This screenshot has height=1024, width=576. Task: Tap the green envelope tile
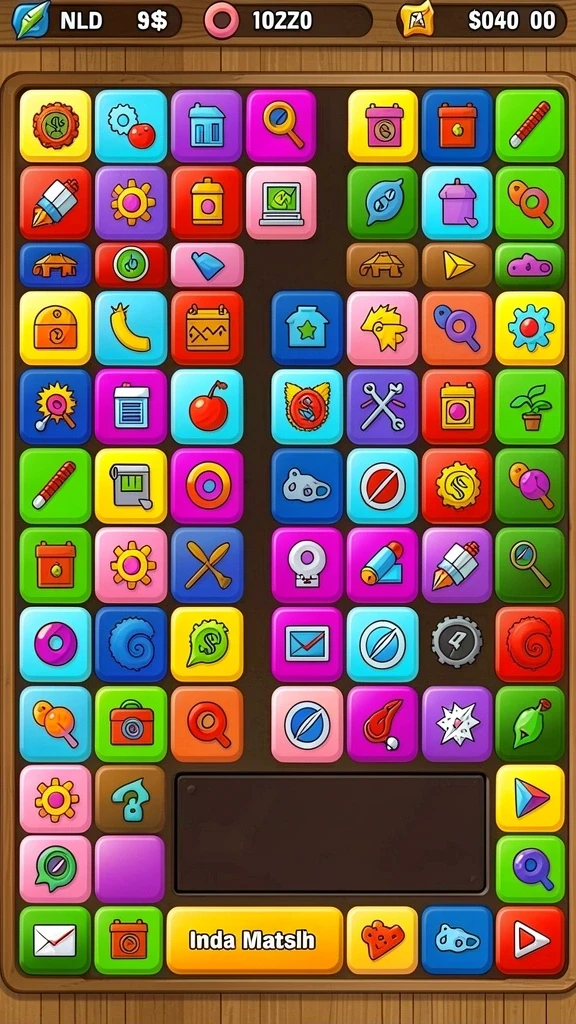(55, 940)
